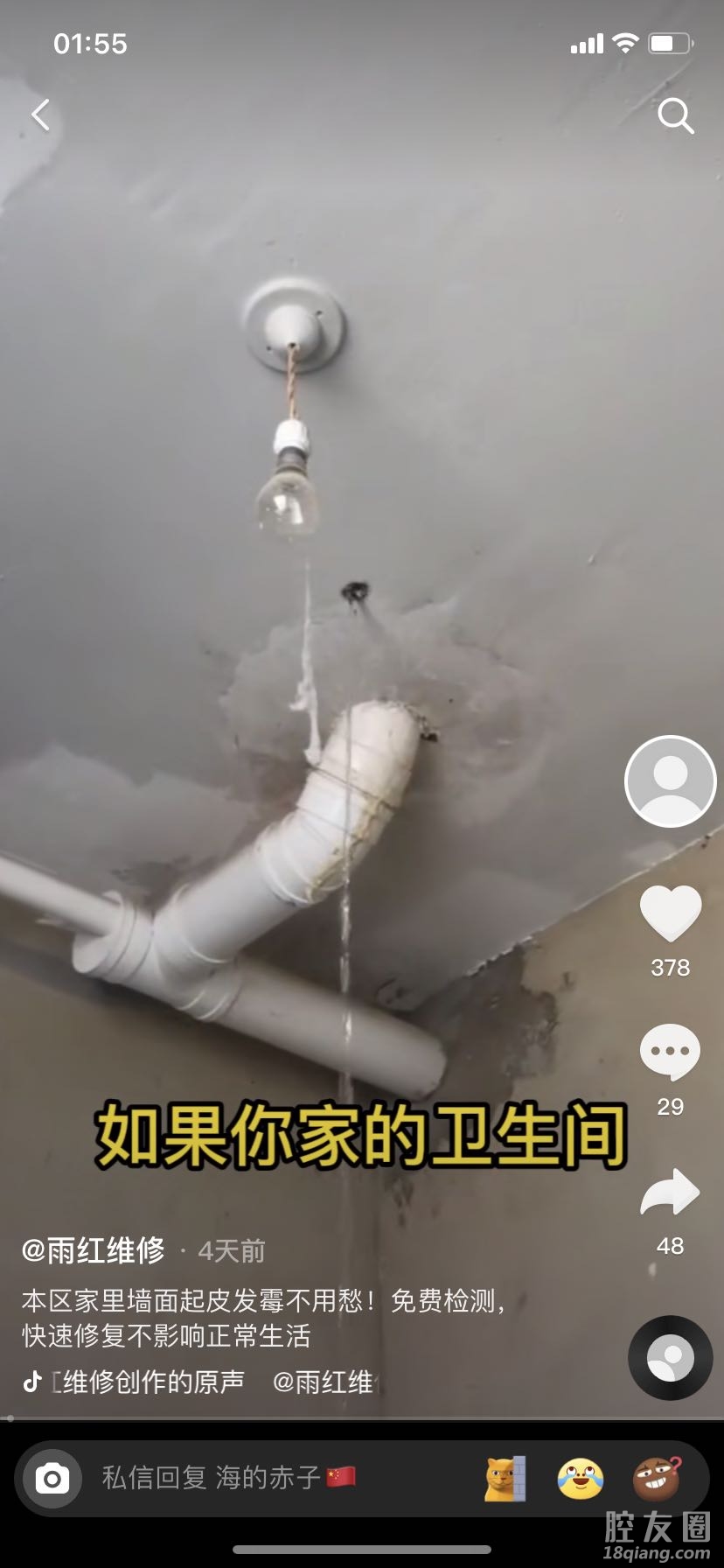Open the spinning music disc

pos(670,1358)
